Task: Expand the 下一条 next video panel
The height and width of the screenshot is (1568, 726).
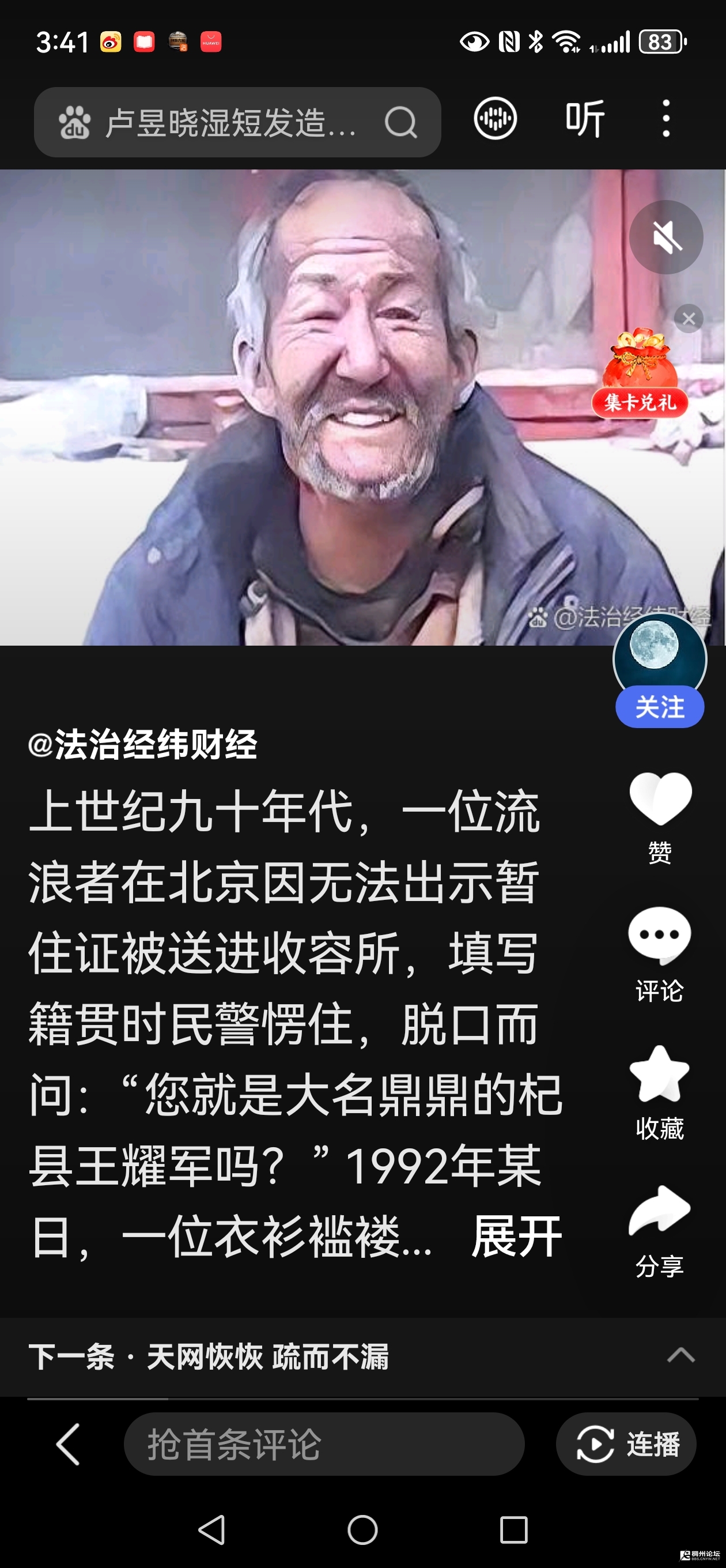Action: [680, 1357]
